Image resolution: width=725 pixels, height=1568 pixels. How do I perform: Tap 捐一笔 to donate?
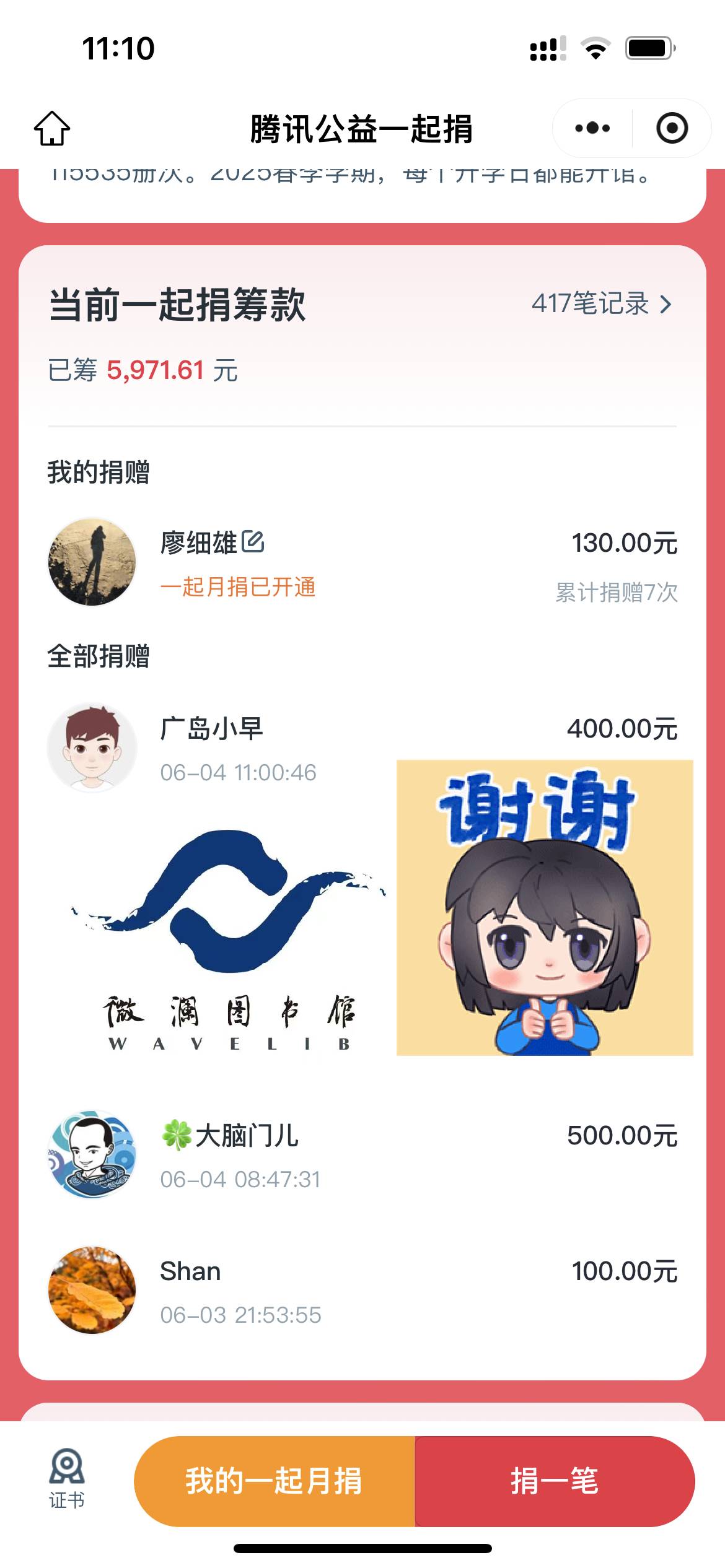pos(554,1481)
